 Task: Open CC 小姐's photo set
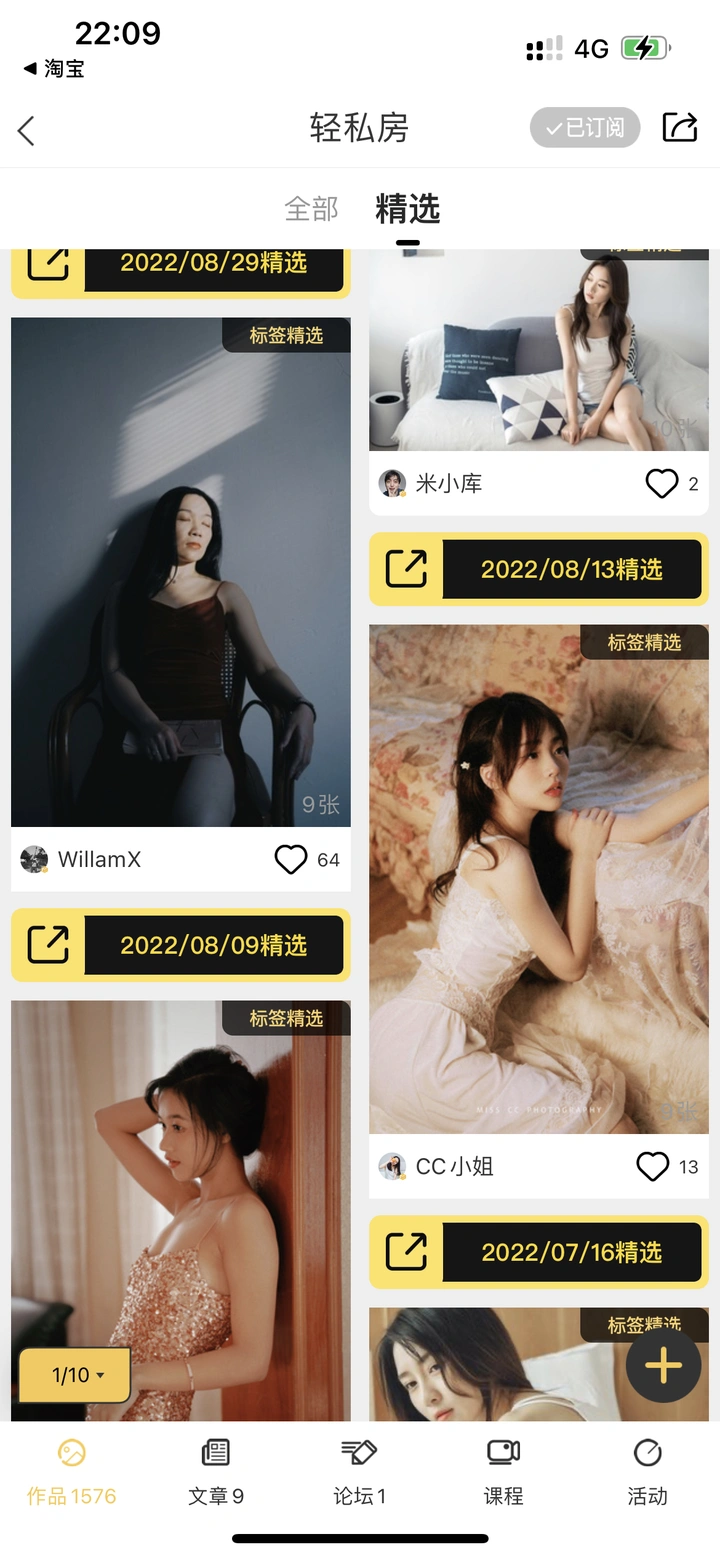539,879
